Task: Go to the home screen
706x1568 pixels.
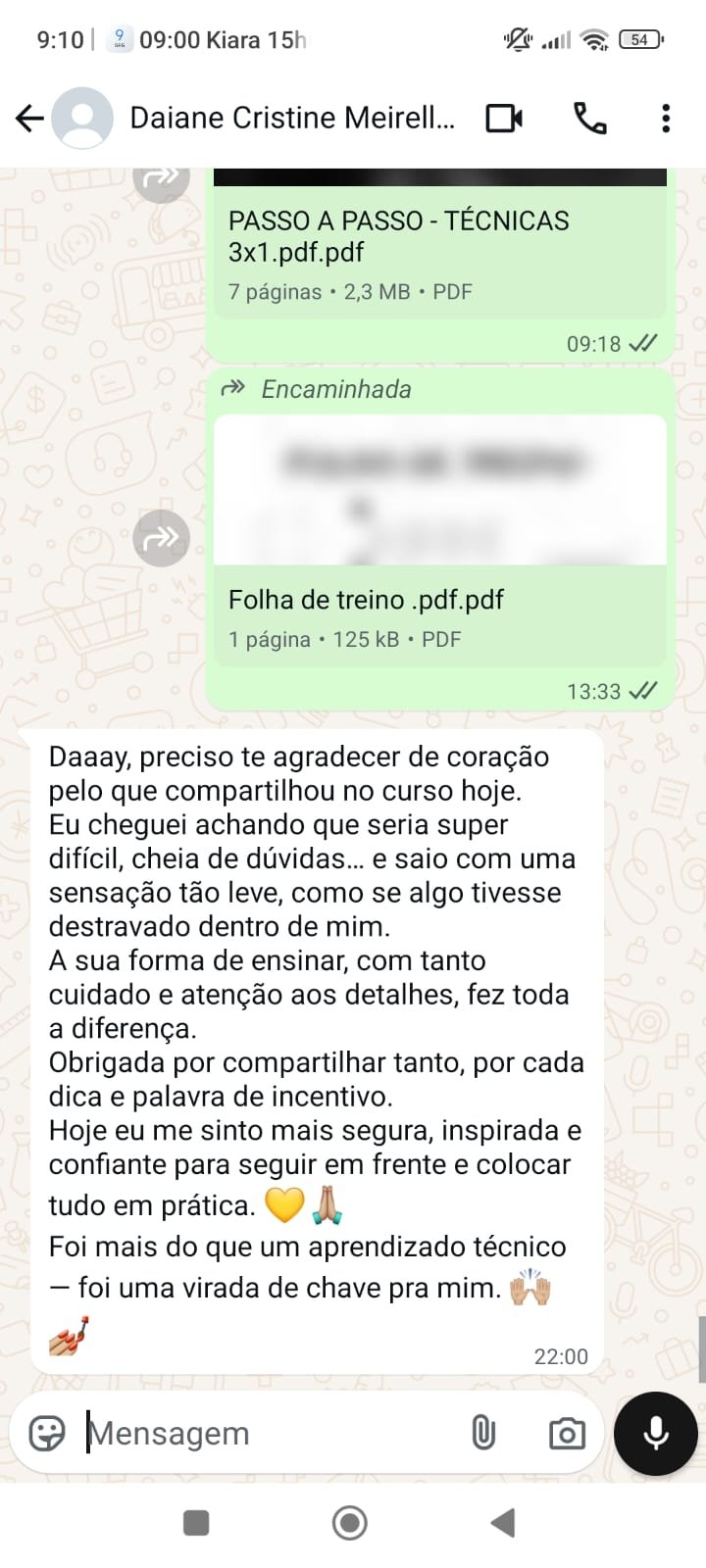Action: [350, 1522]
